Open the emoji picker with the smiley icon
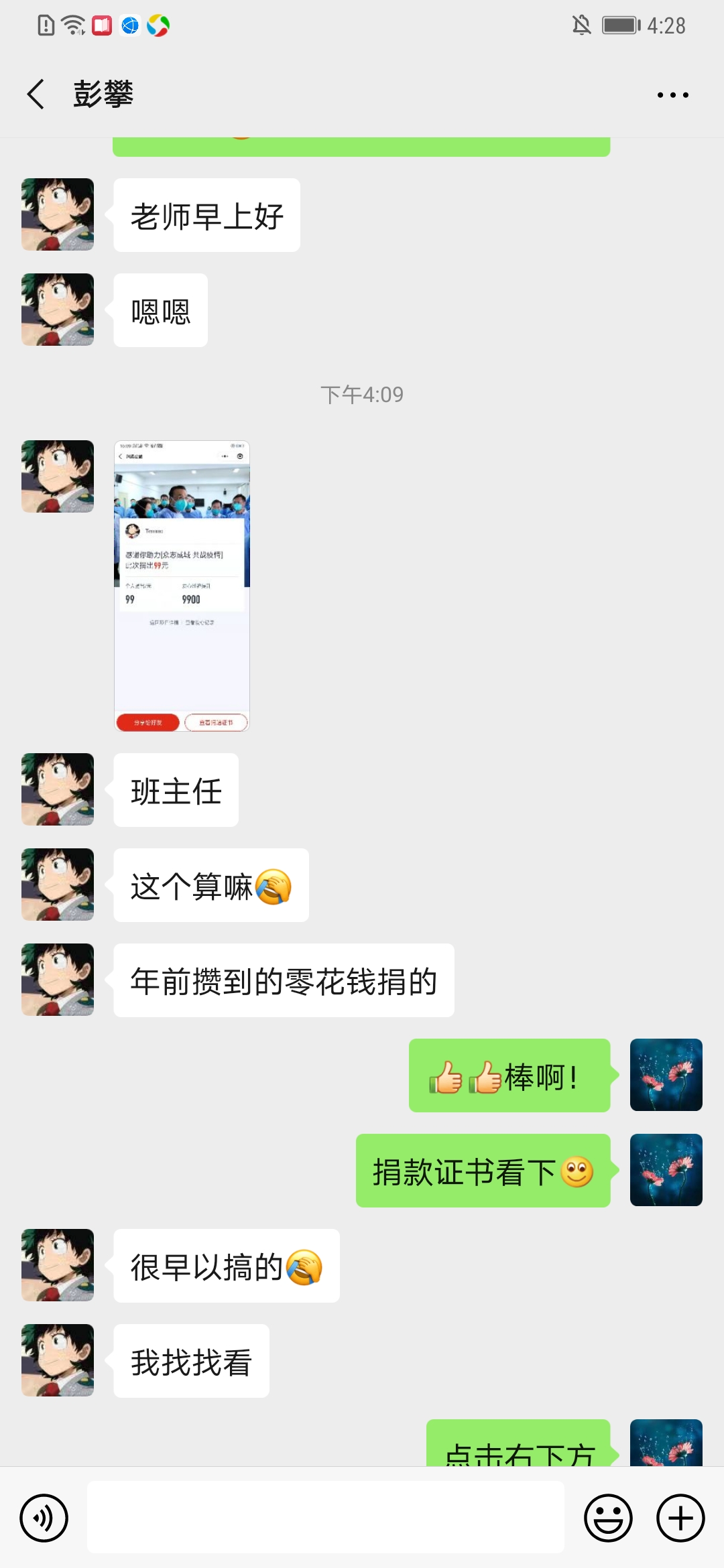Viewport: 724px width, 1568px height. click(607, 1516)
